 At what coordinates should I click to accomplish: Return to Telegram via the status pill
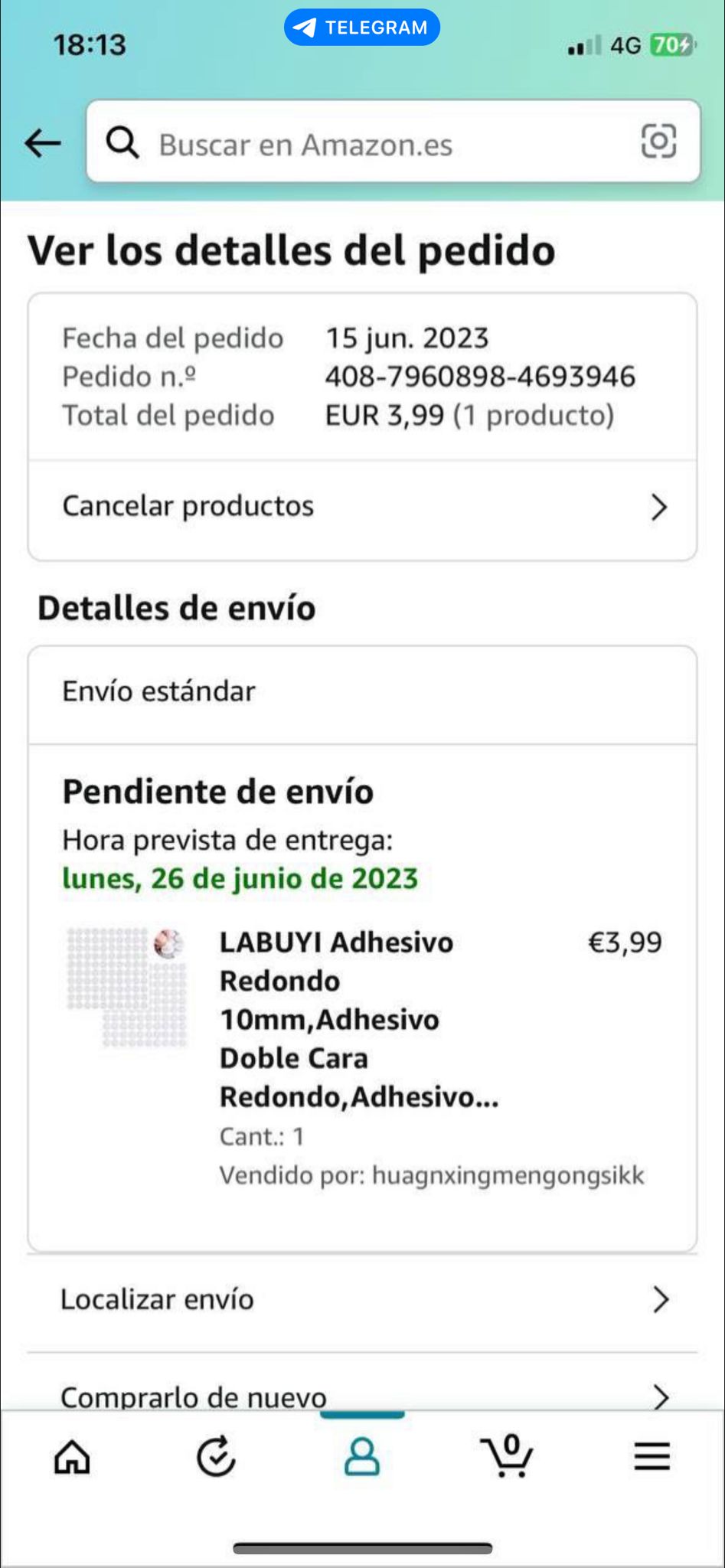362,28
